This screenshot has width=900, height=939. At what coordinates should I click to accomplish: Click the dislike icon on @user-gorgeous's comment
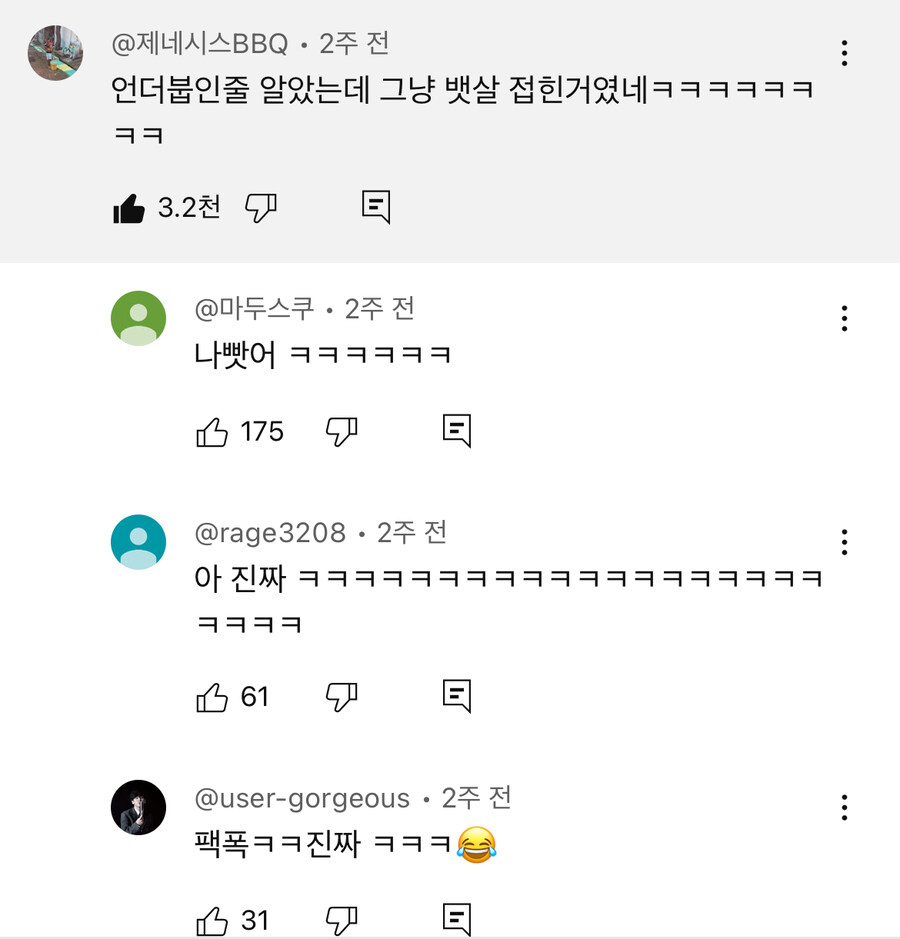click(341, 916)
